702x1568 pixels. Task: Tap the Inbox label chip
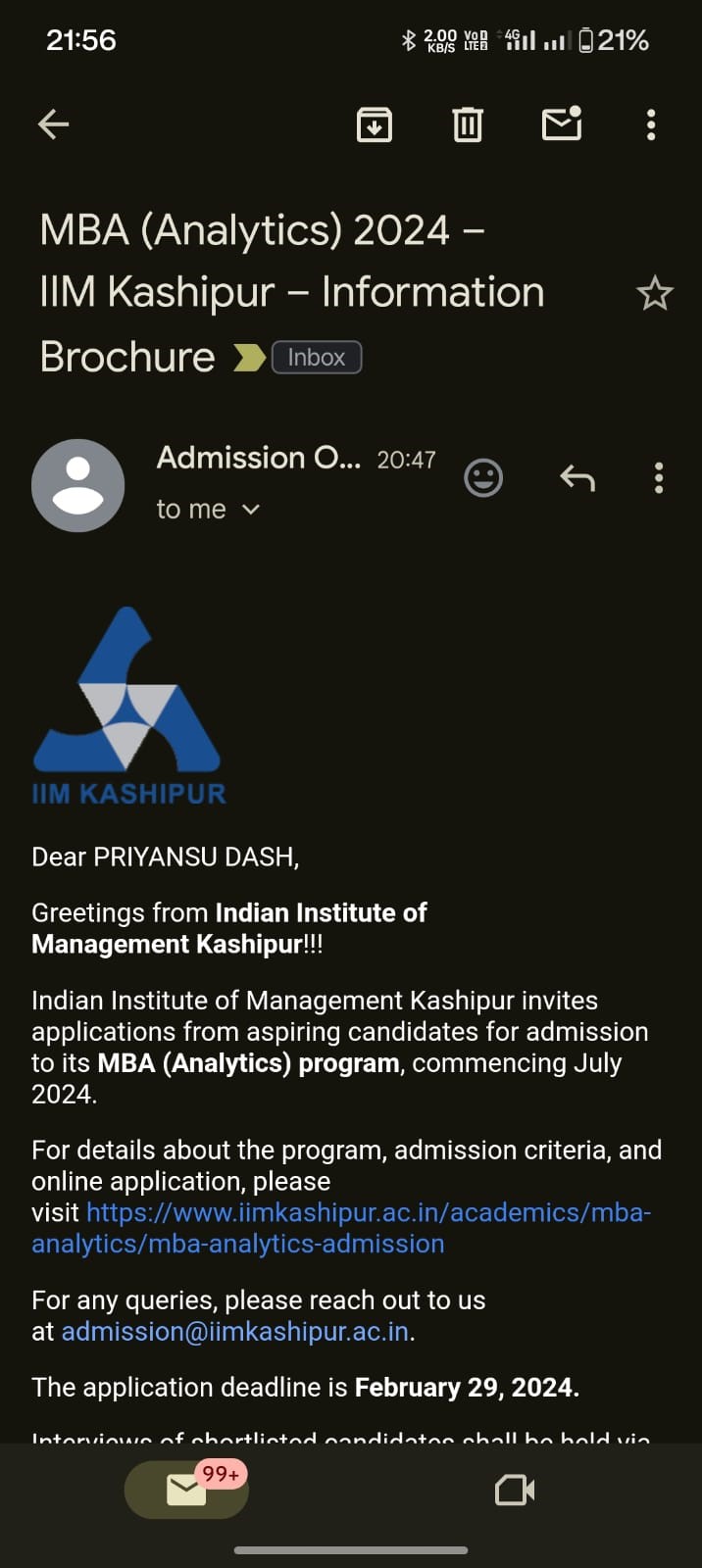click(x=317, y=358)
